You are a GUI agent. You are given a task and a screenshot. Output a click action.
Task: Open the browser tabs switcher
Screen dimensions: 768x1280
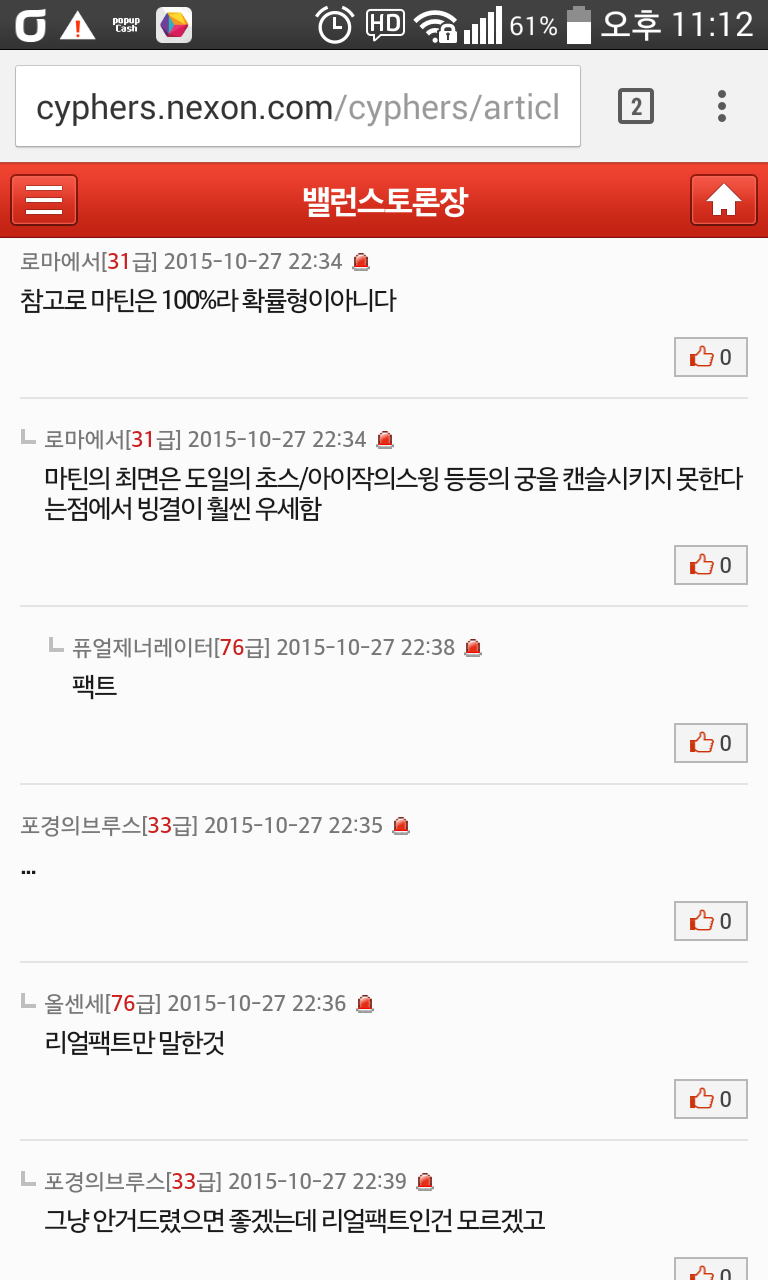(636, 106)
